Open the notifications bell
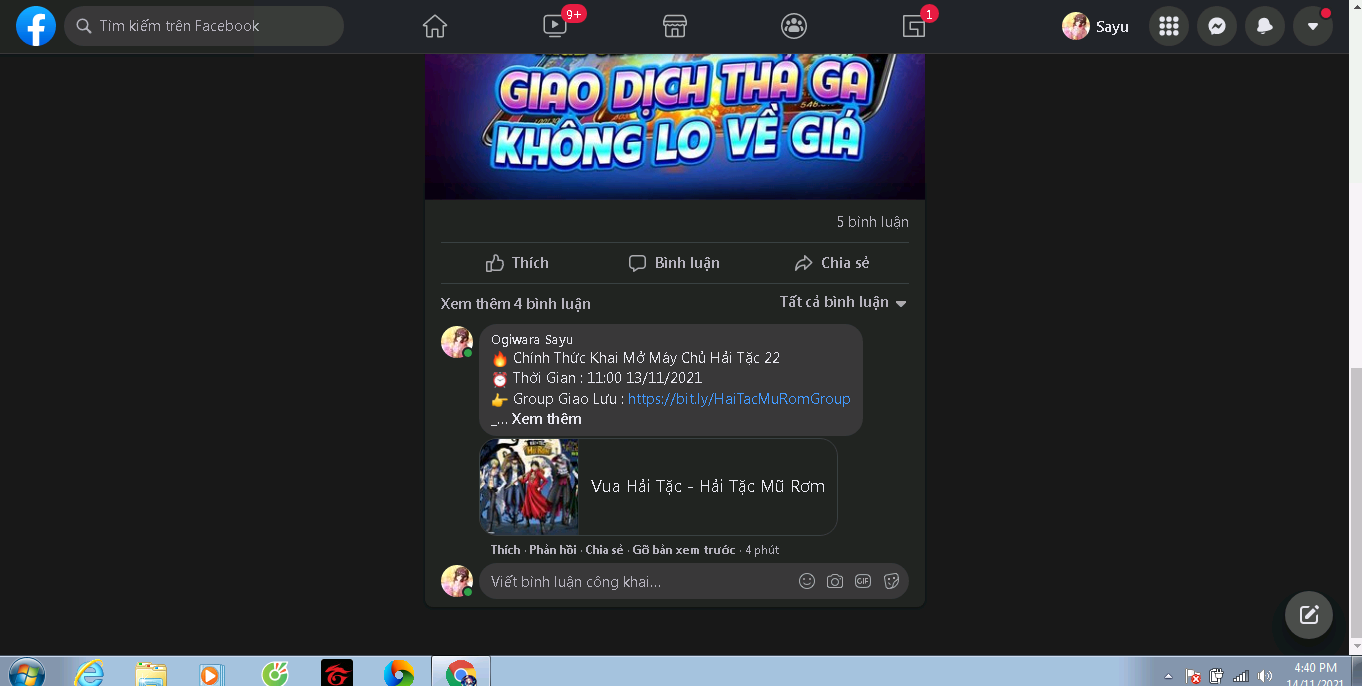Viewport: 1362px width, 686px height. click(x=1264, y=26)
